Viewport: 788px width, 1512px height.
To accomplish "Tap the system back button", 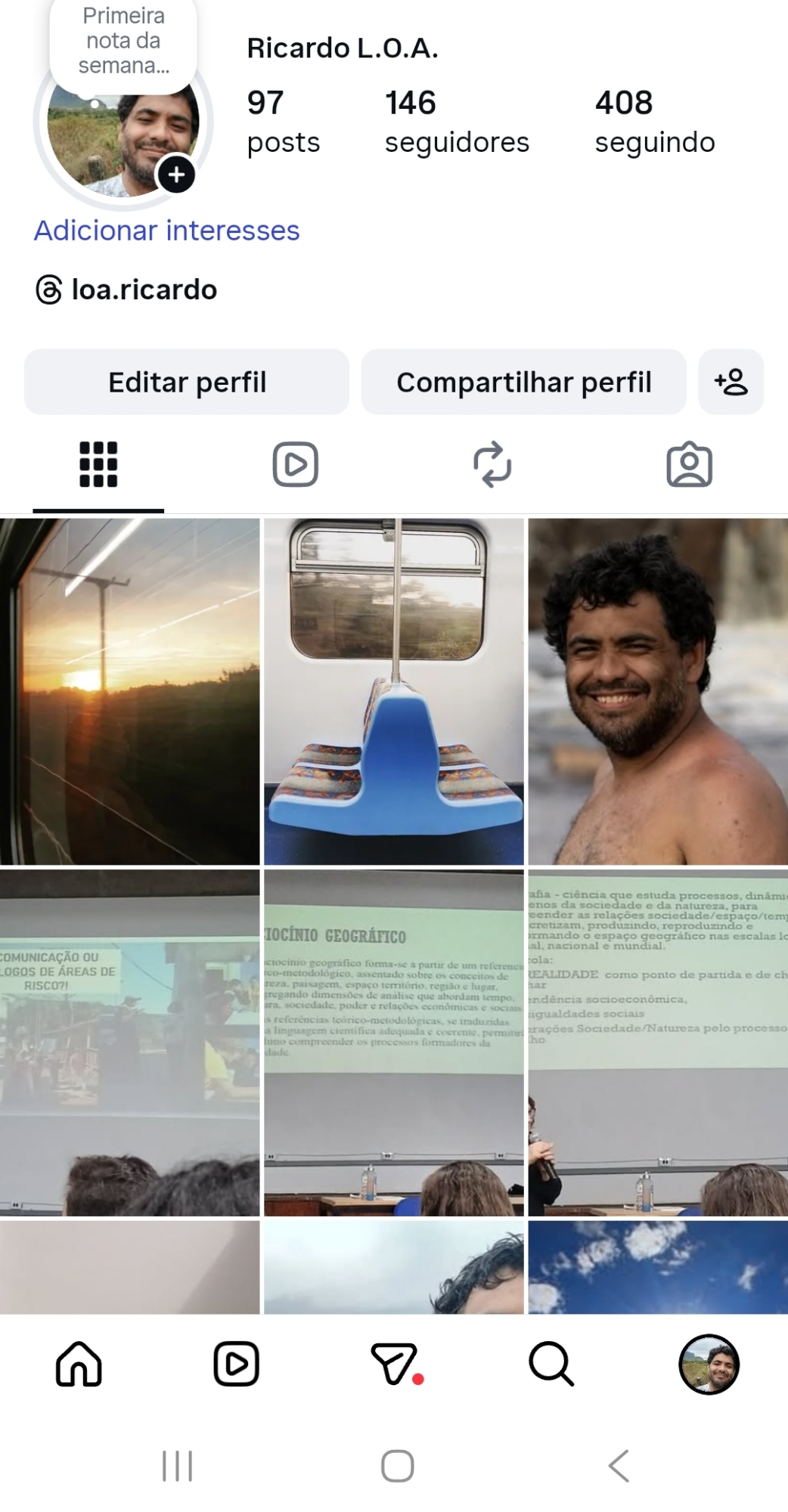I will click(x=619, y=1466).
